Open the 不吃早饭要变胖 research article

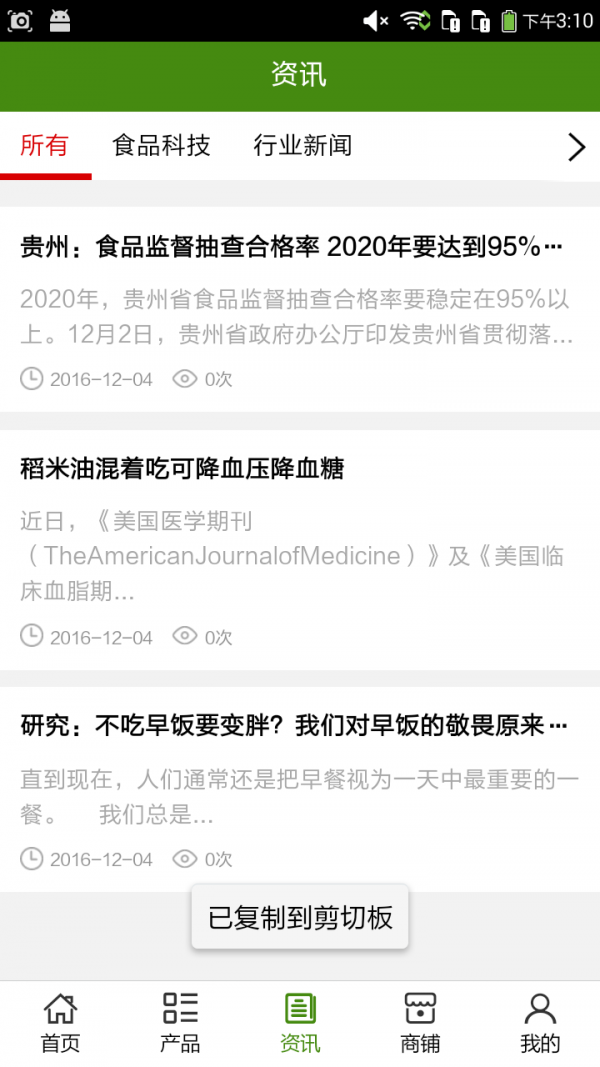[294, 726]
